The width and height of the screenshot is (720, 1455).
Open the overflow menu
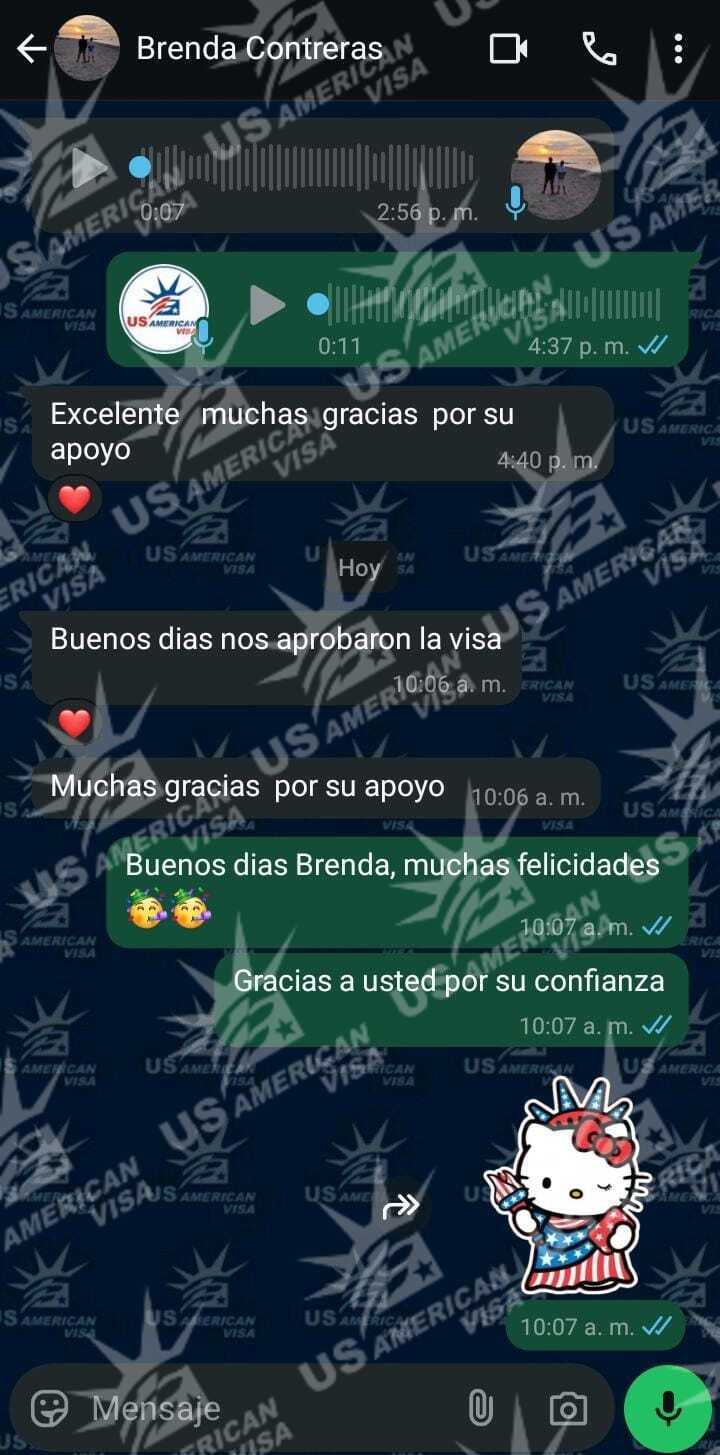point(679,48)
